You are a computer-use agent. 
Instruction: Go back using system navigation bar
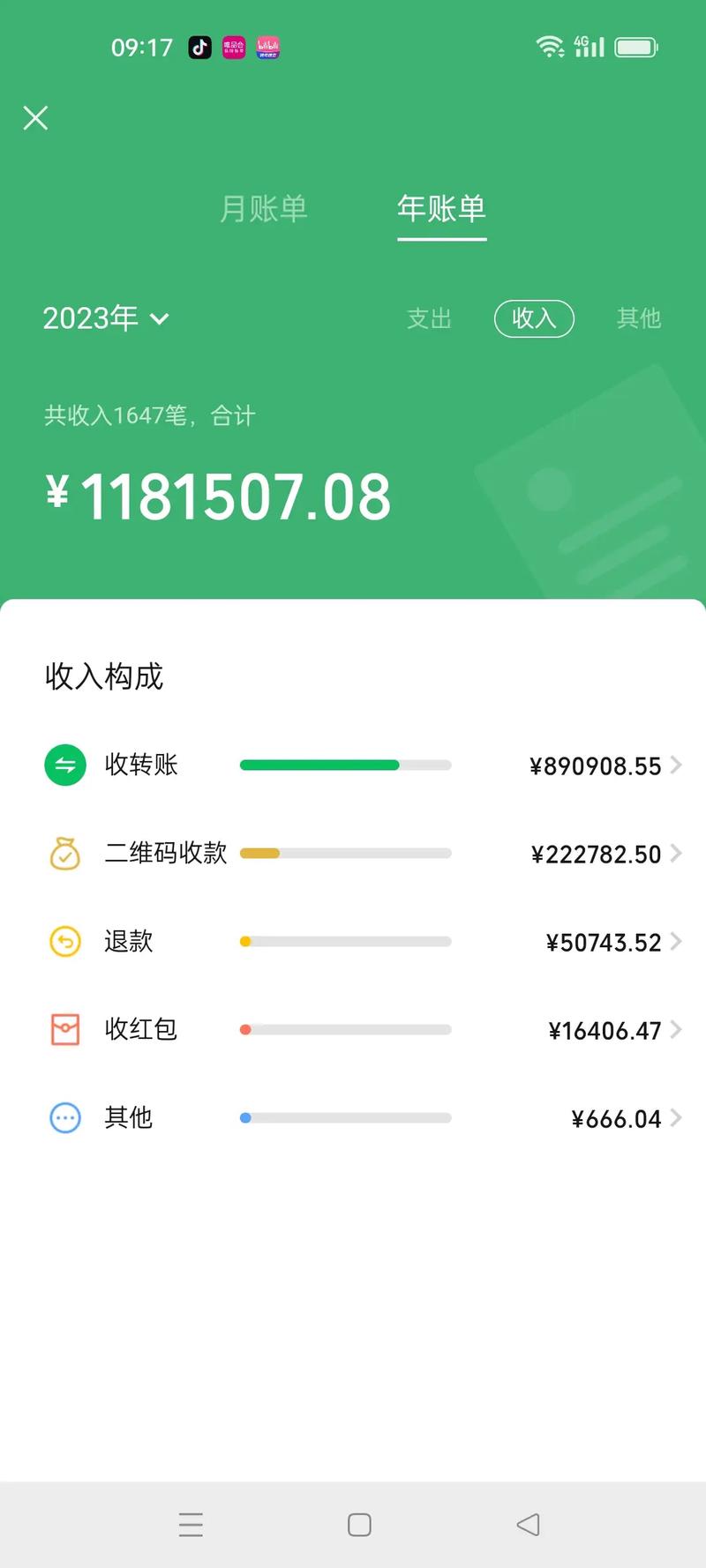(528, 1525)
